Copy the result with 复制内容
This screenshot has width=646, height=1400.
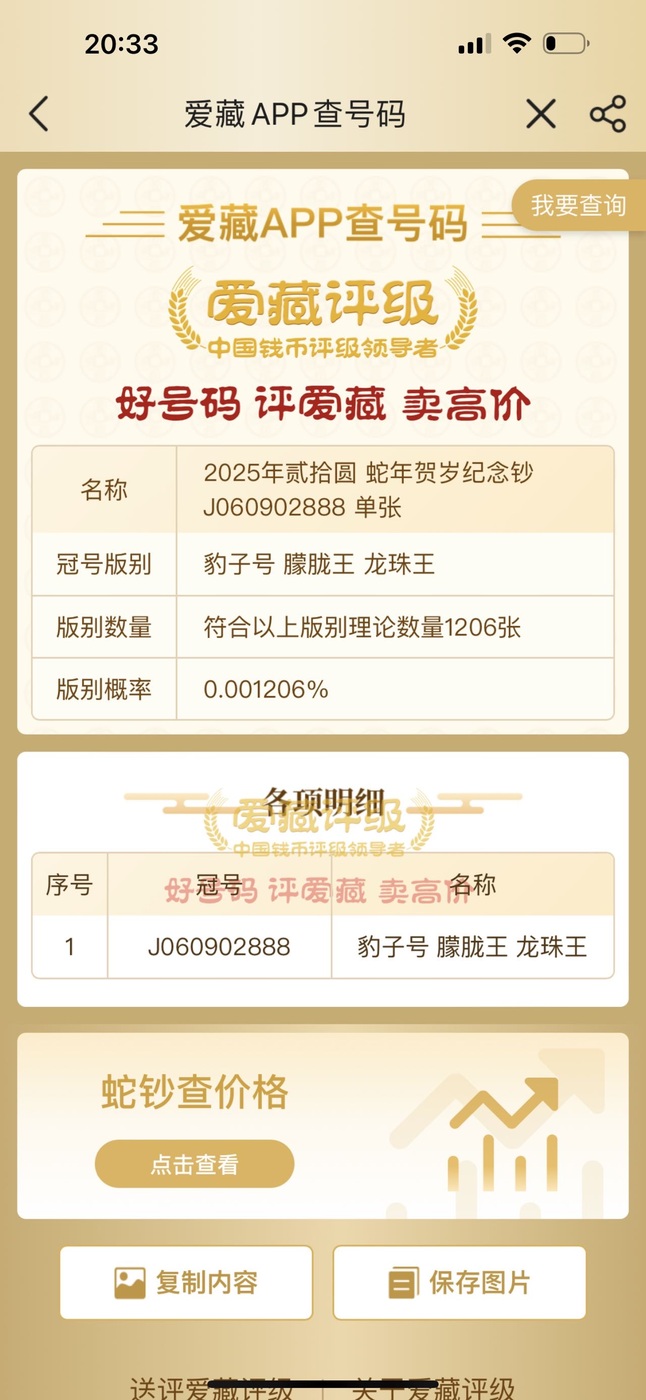pos(187,1283)
